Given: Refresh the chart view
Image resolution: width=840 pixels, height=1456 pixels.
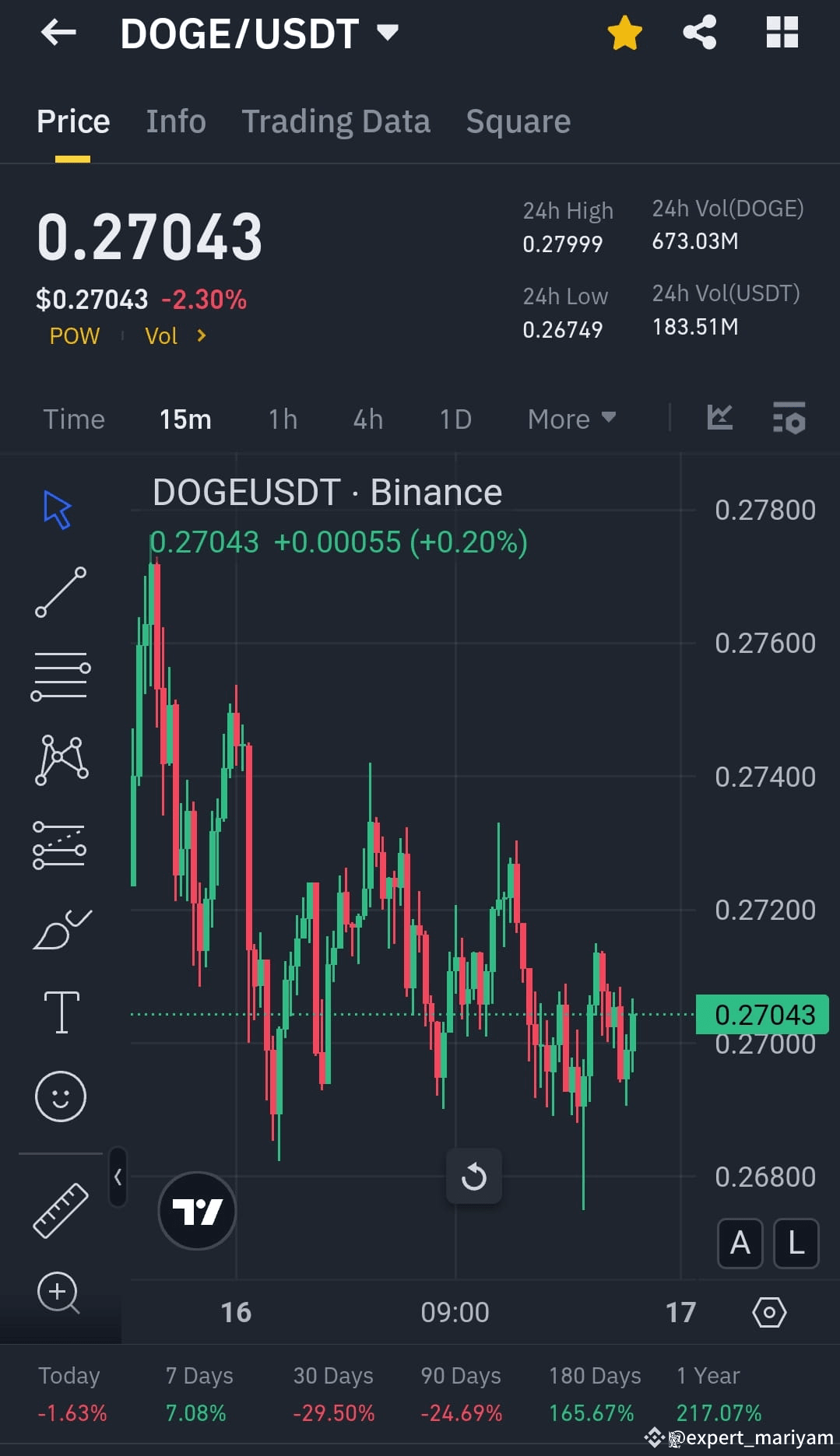Looking at the screenshot, I should click(474, 1176).
